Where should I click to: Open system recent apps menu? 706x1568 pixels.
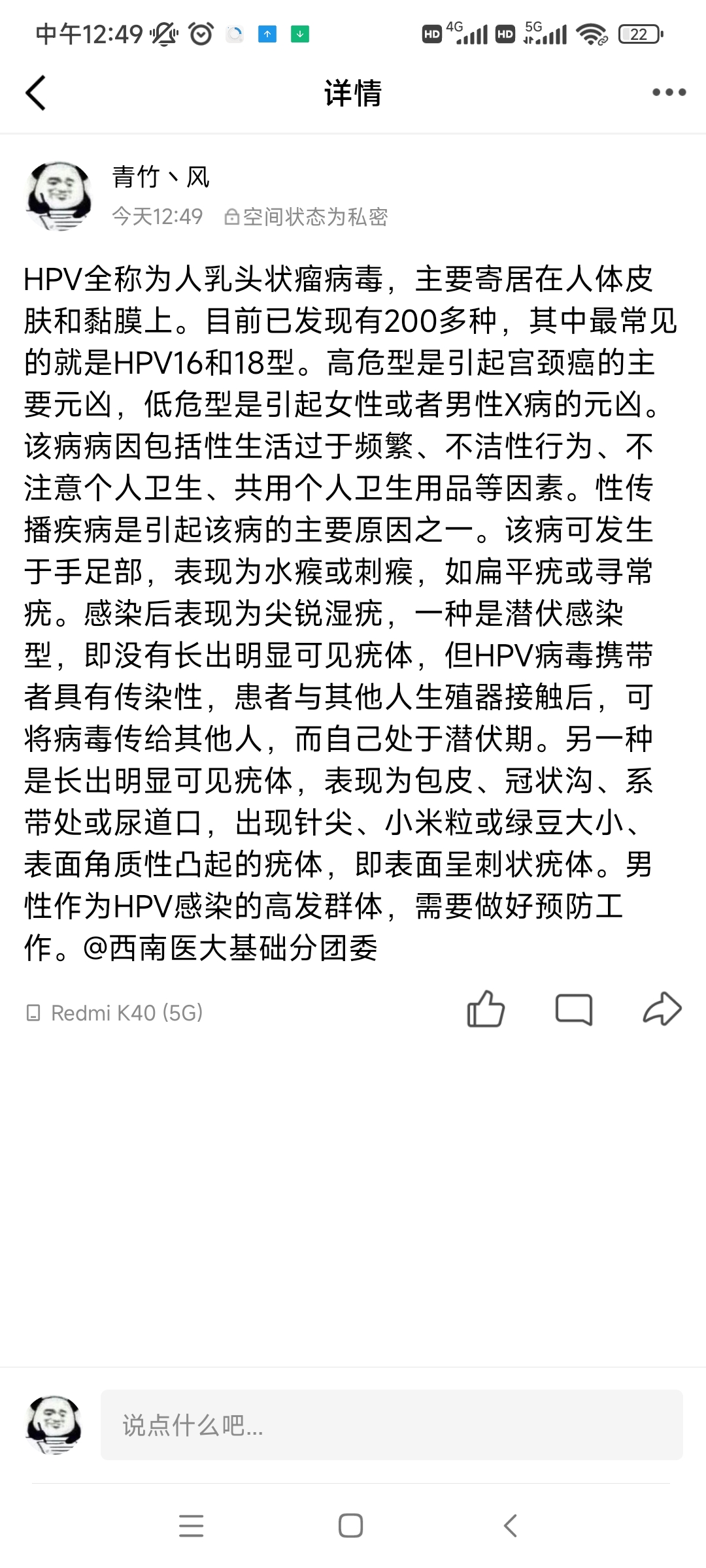tap(192, 1526)
